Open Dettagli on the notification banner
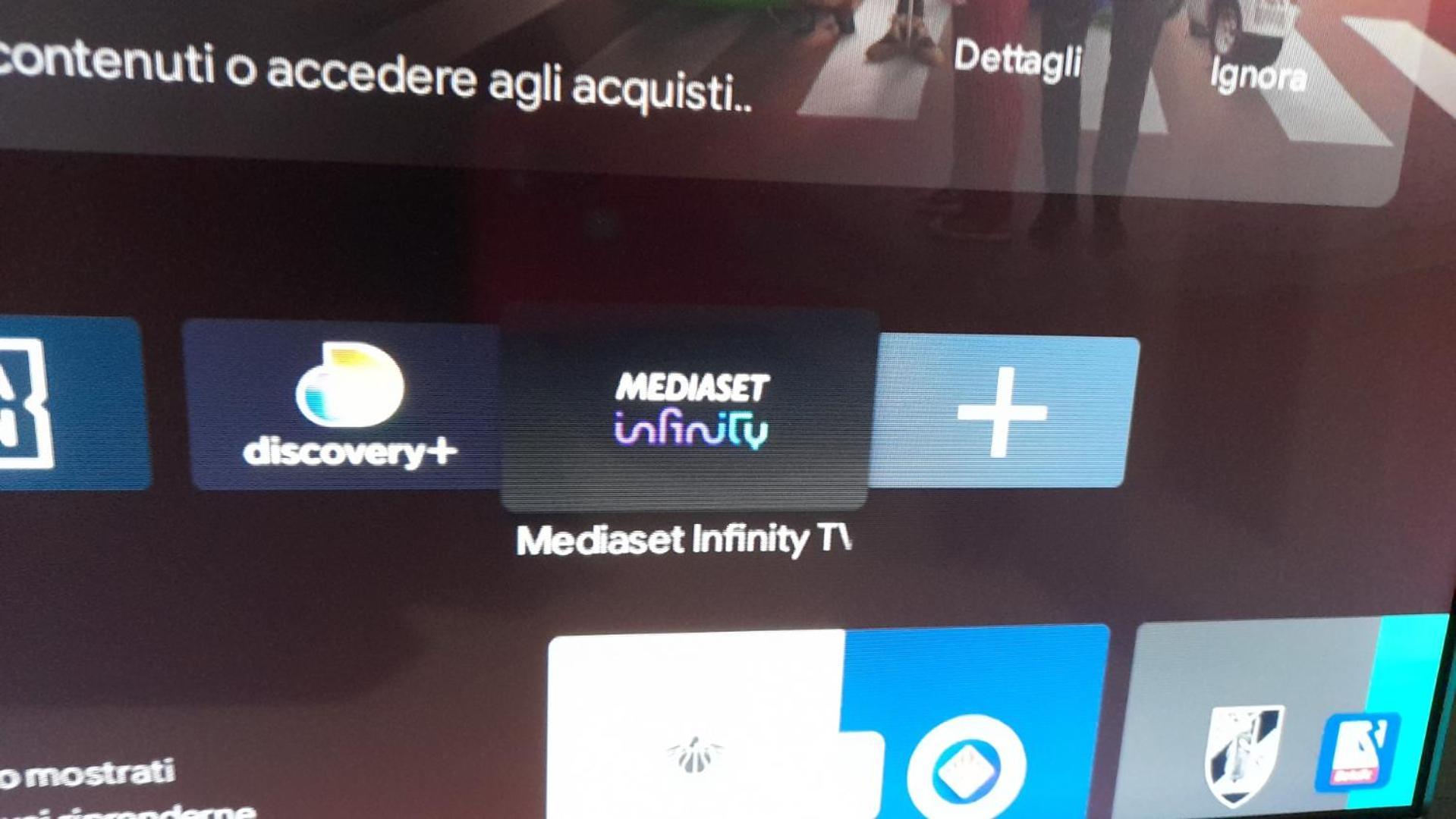The height and width of the screenshot is (819, 1456). point(1017,59)
